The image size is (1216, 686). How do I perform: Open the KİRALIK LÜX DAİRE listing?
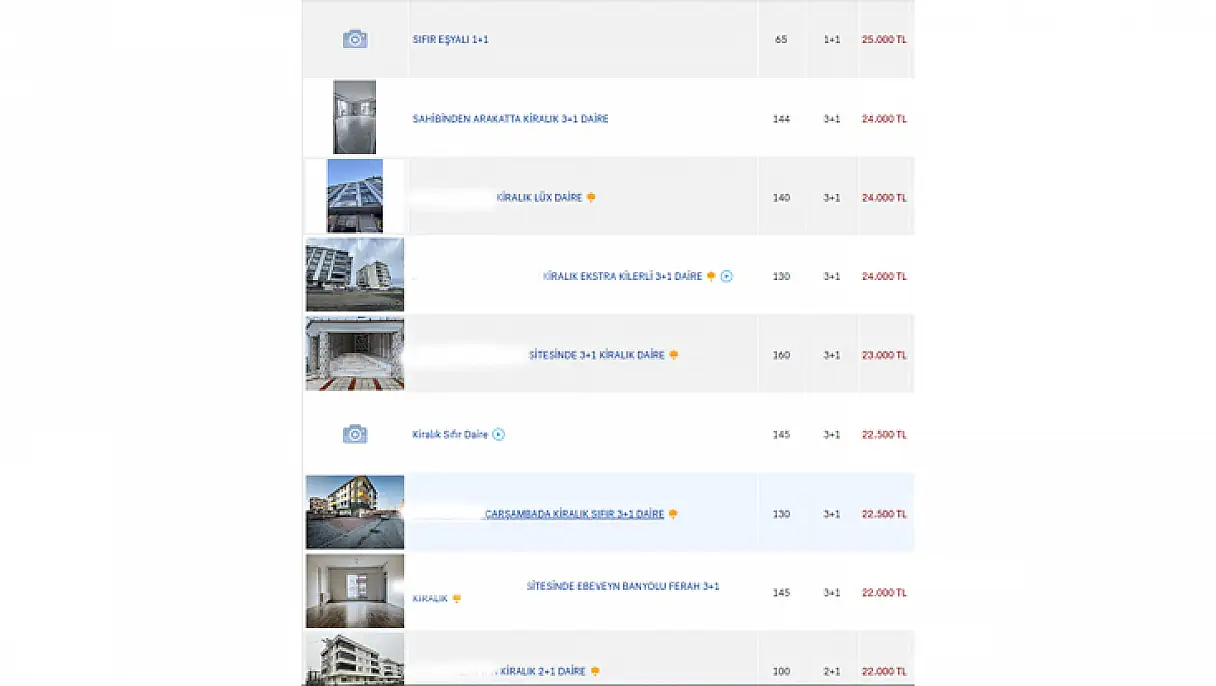pos(539,198)
